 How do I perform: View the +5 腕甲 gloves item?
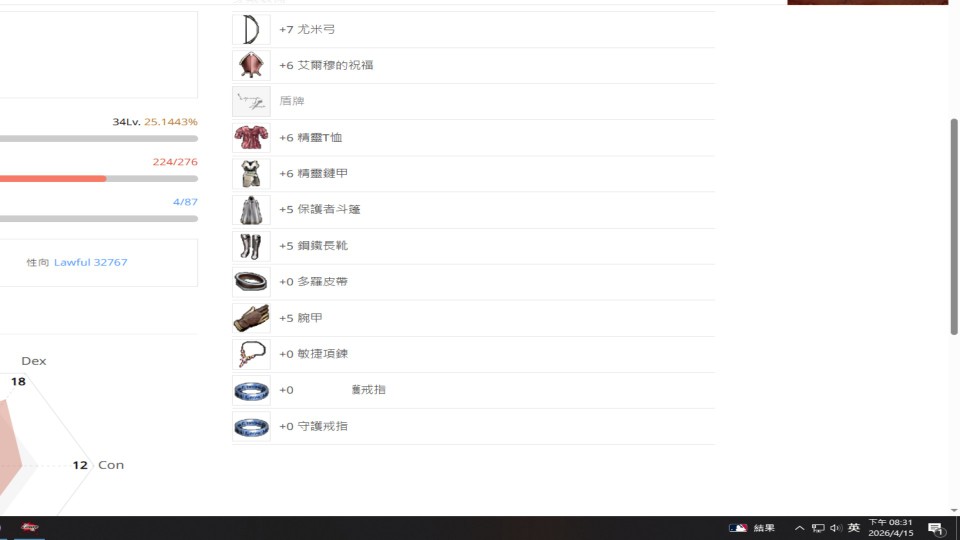300,318
